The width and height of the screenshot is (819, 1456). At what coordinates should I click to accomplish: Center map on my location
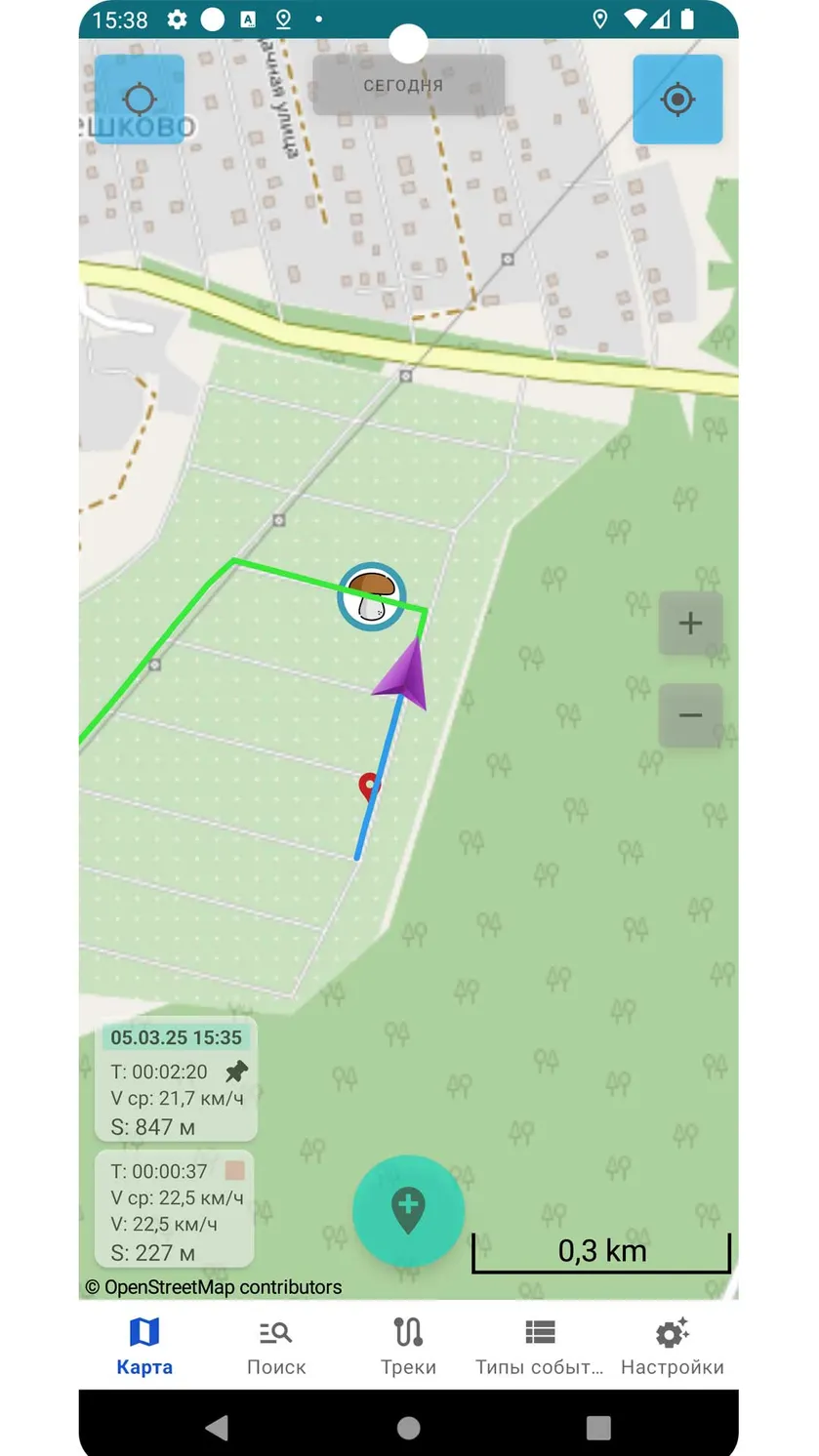click(x=677, y=100)
